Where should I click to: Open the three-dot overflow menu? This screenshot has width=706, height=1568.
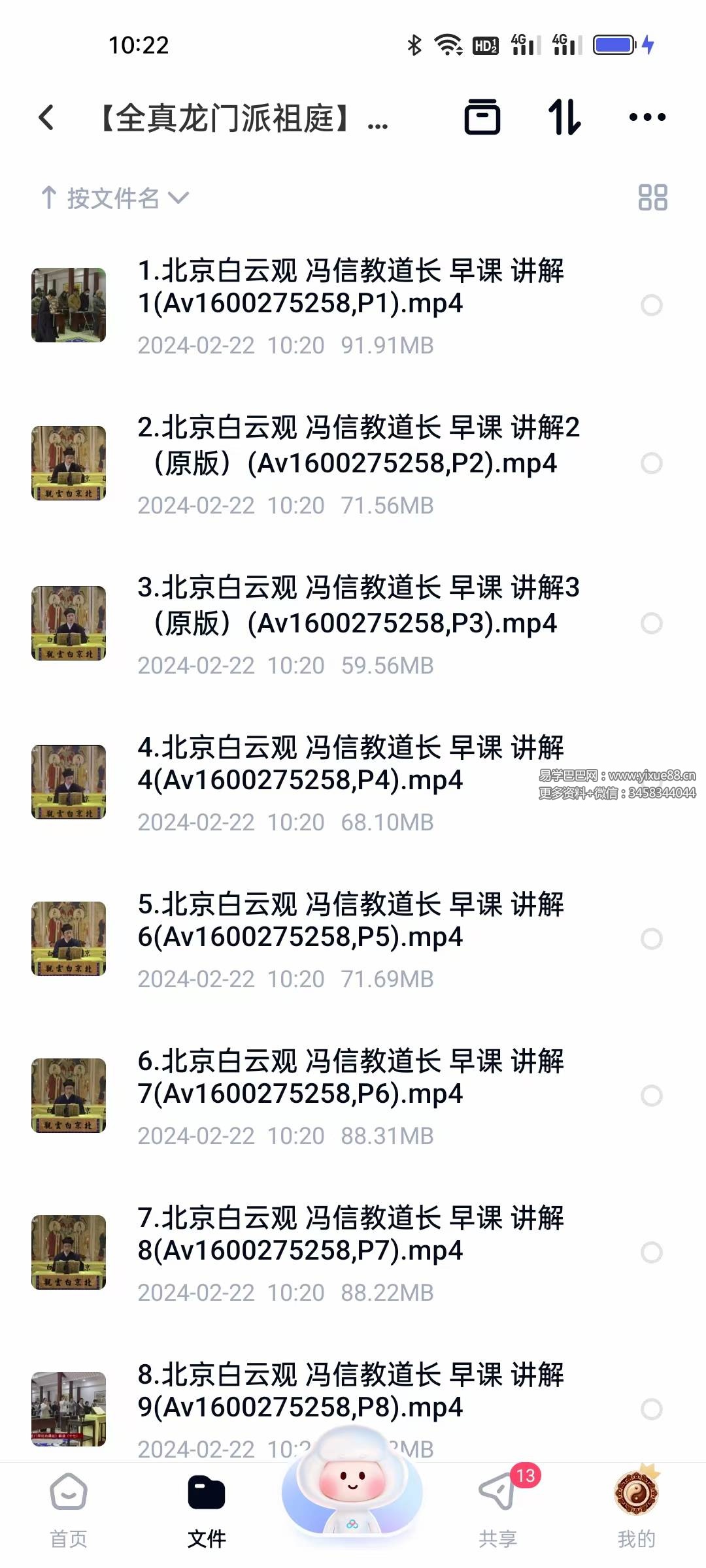click(x=647, y=118)
